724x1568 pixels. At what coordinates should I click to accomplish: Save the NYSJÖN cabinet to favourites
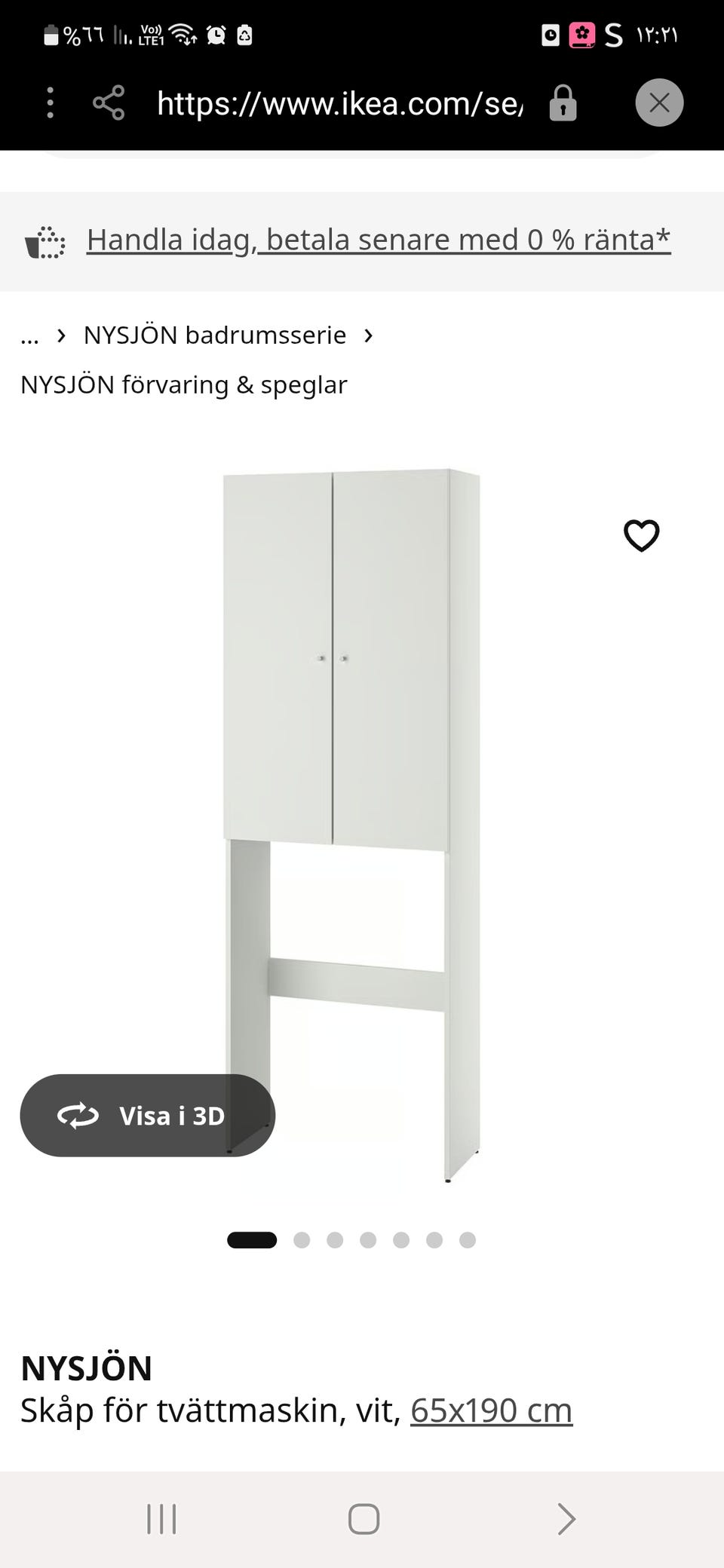(641, 536)
